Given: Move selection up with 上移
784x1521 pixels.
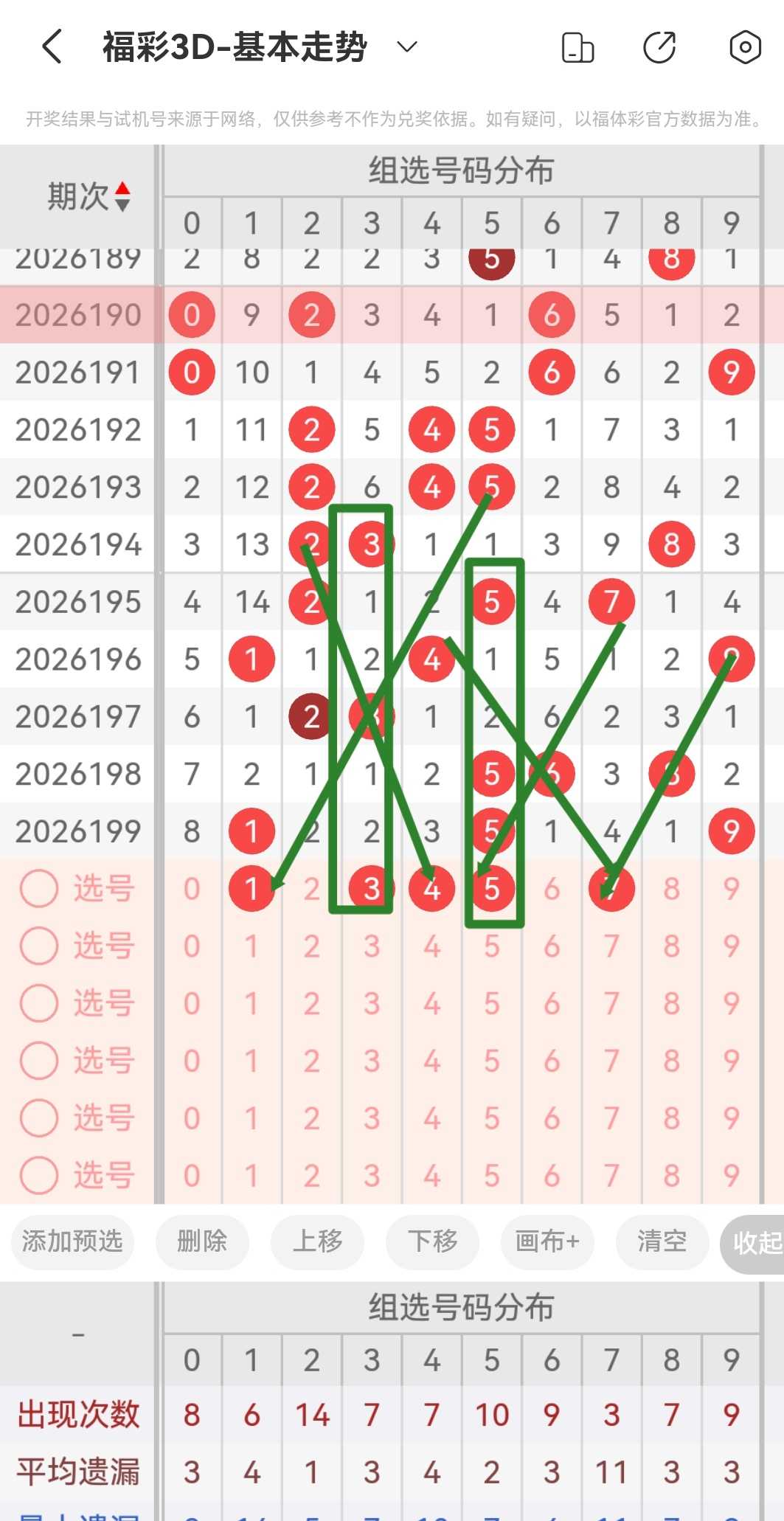Looking at the screenshot, I should (318, 1241).
